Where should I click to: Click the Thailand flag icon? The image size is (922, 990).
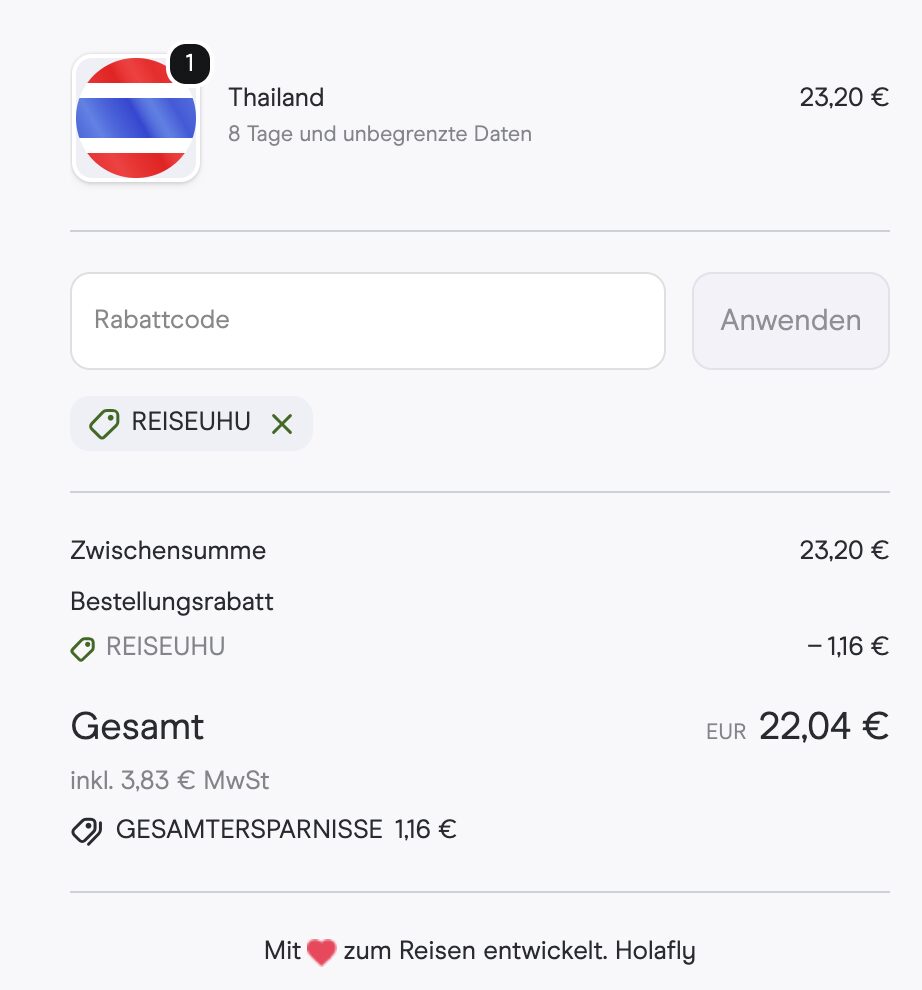tap(136, 117)
